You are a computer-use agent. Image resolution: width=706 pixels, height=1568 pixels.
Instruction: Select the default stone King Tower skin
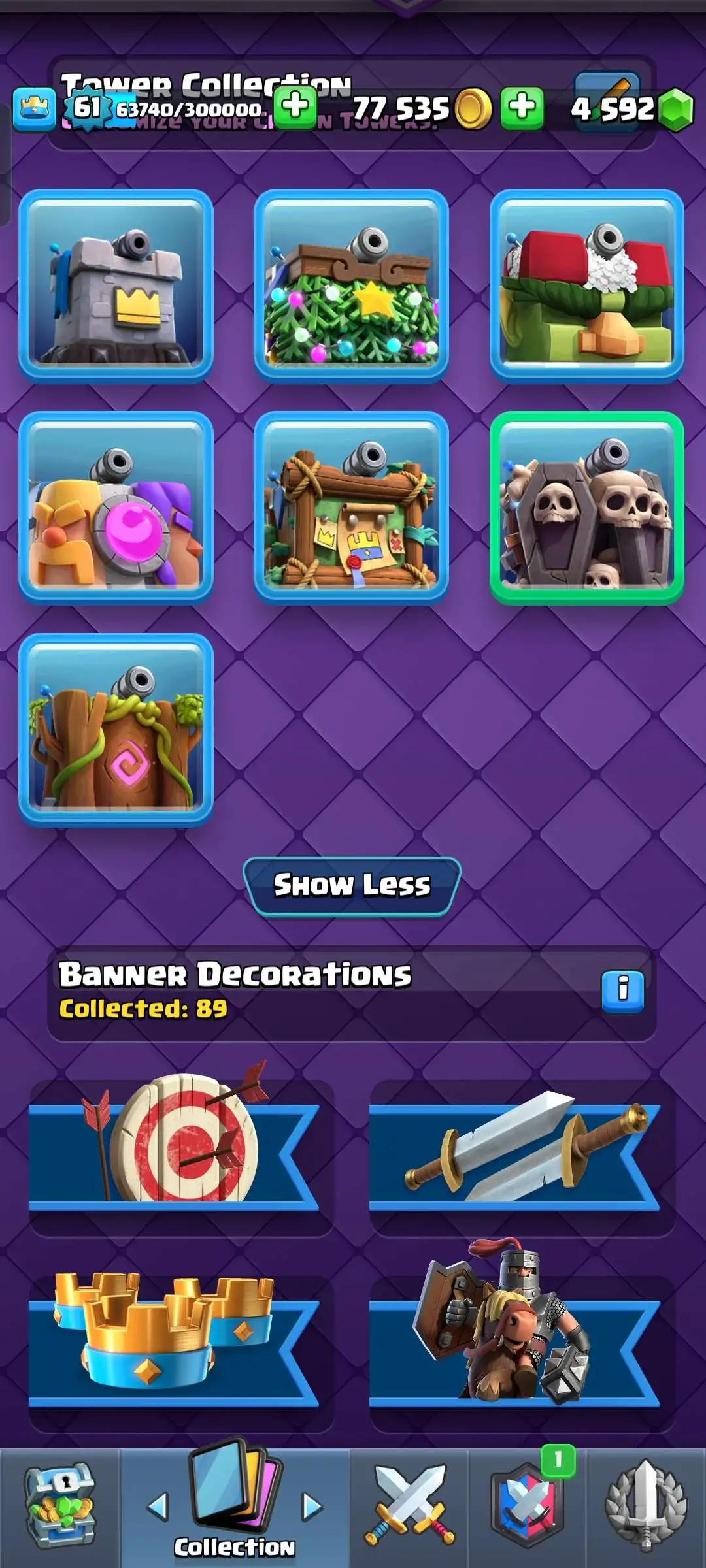[x=116, y=286]
